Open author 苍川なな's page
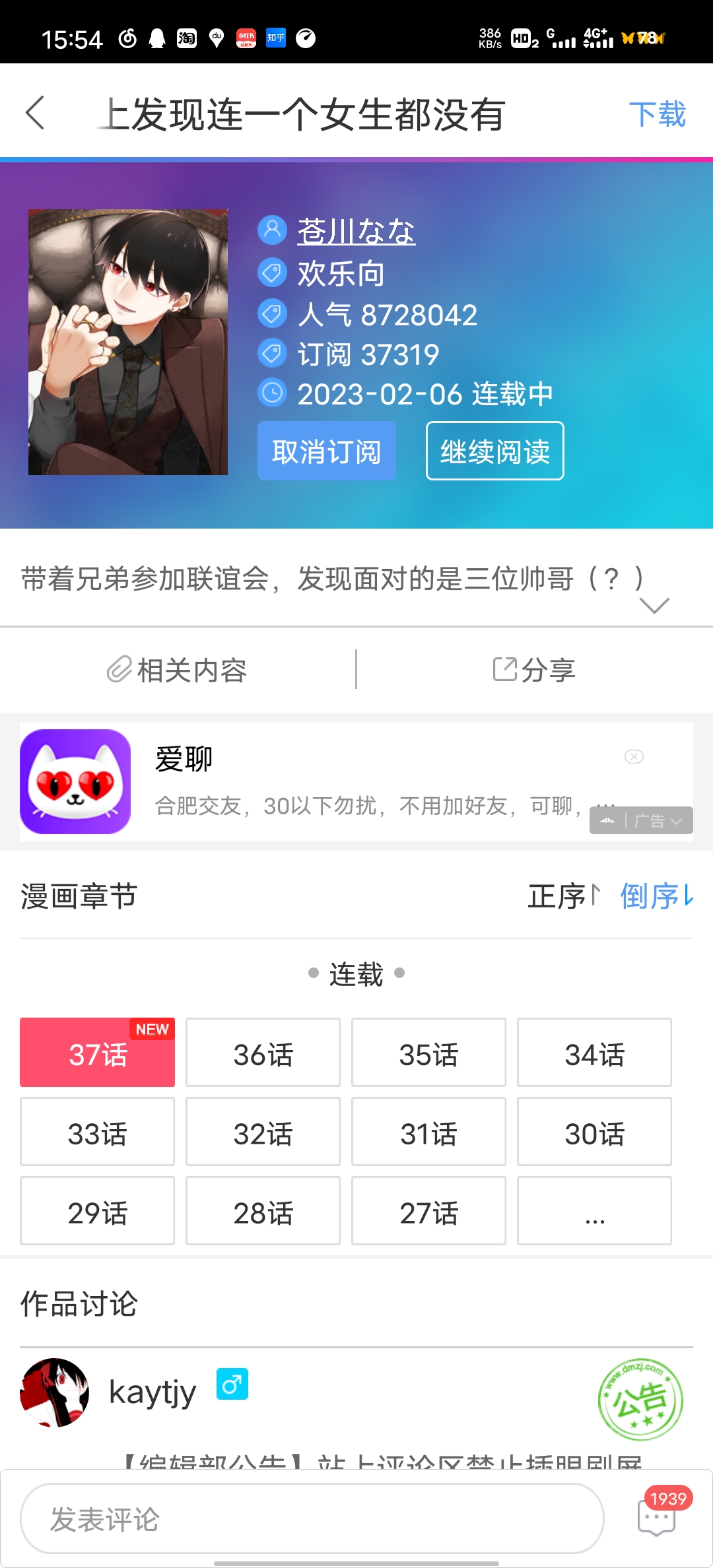Image resolution: width=713 pixels, height=1568 pixels. (x=356, y=231)
